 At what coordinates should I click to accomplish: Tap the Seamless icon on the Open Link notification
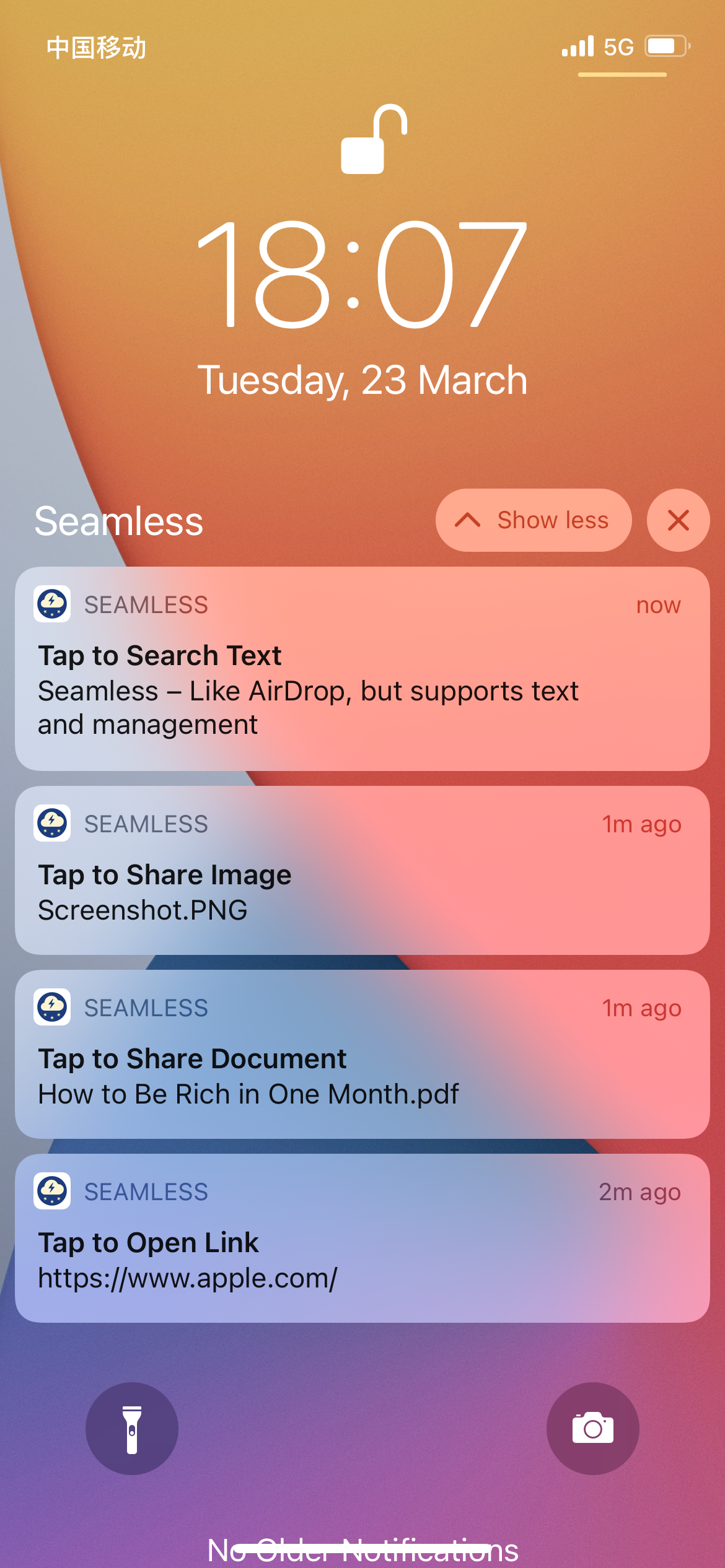click(52, 1191)
